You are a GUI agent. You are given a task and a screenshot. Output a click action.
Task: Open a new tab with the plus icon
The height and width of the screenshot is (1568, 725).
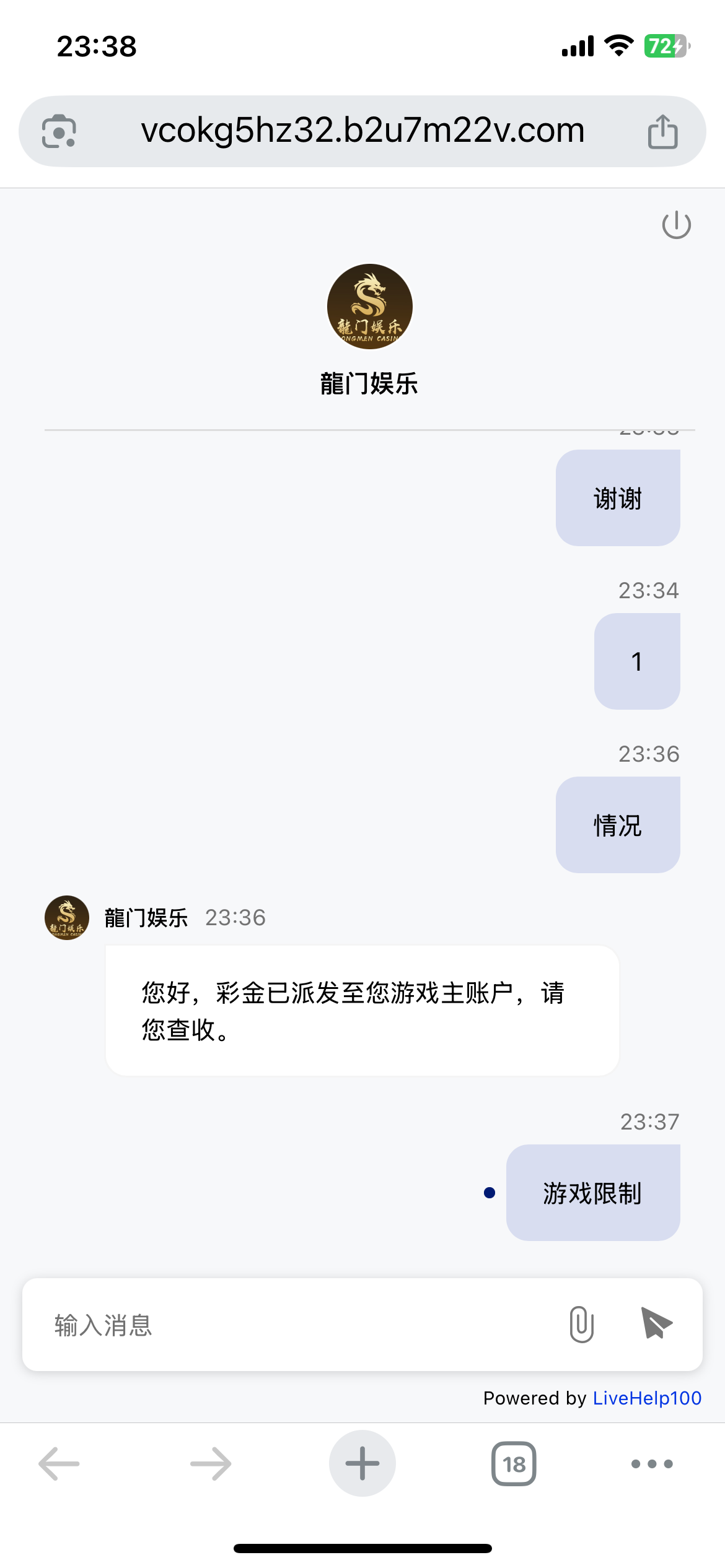[x=362, y=1463]
